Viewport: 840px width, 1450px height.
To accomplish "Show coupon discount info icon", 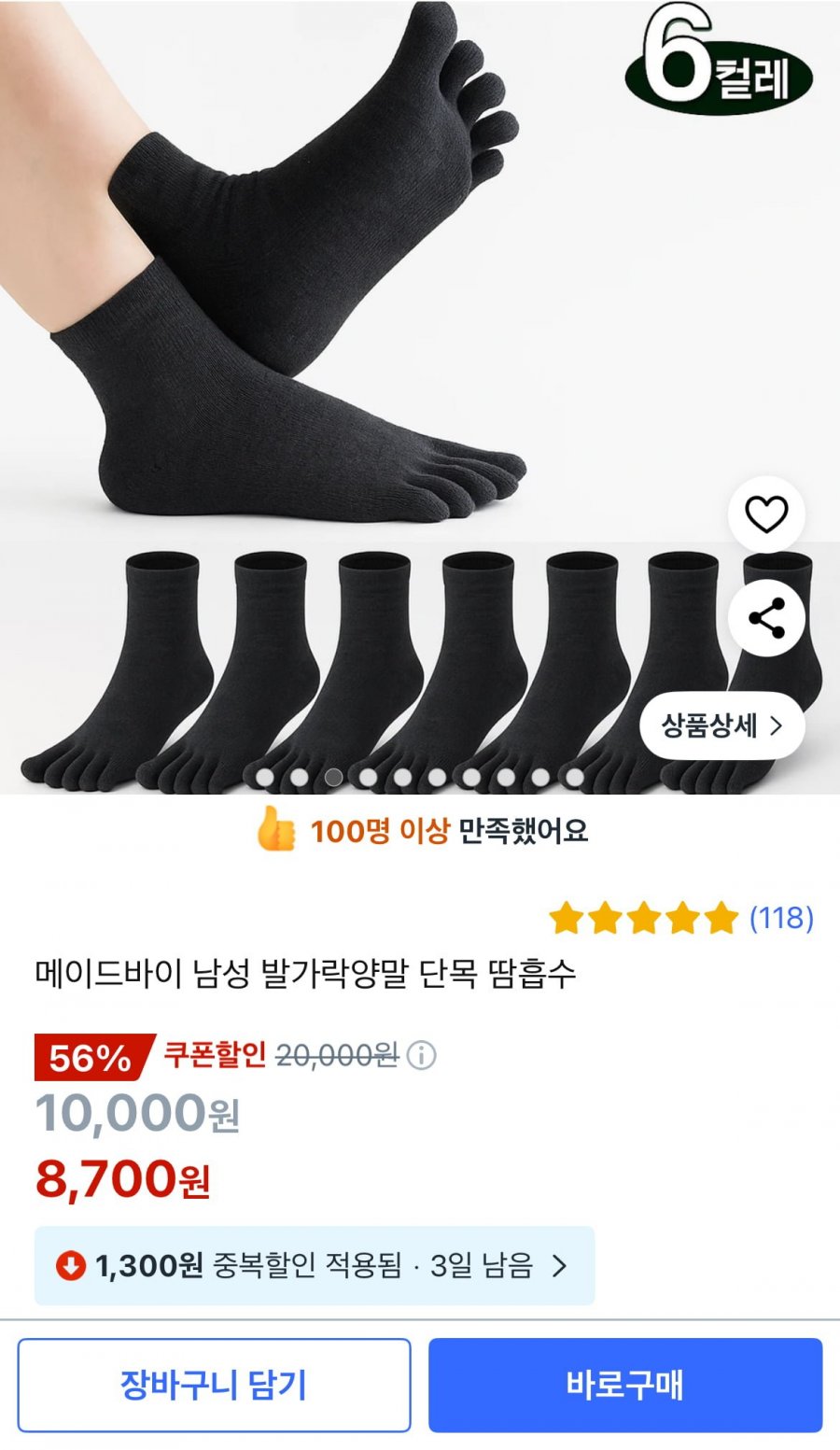I will [x=422, y=1056].
